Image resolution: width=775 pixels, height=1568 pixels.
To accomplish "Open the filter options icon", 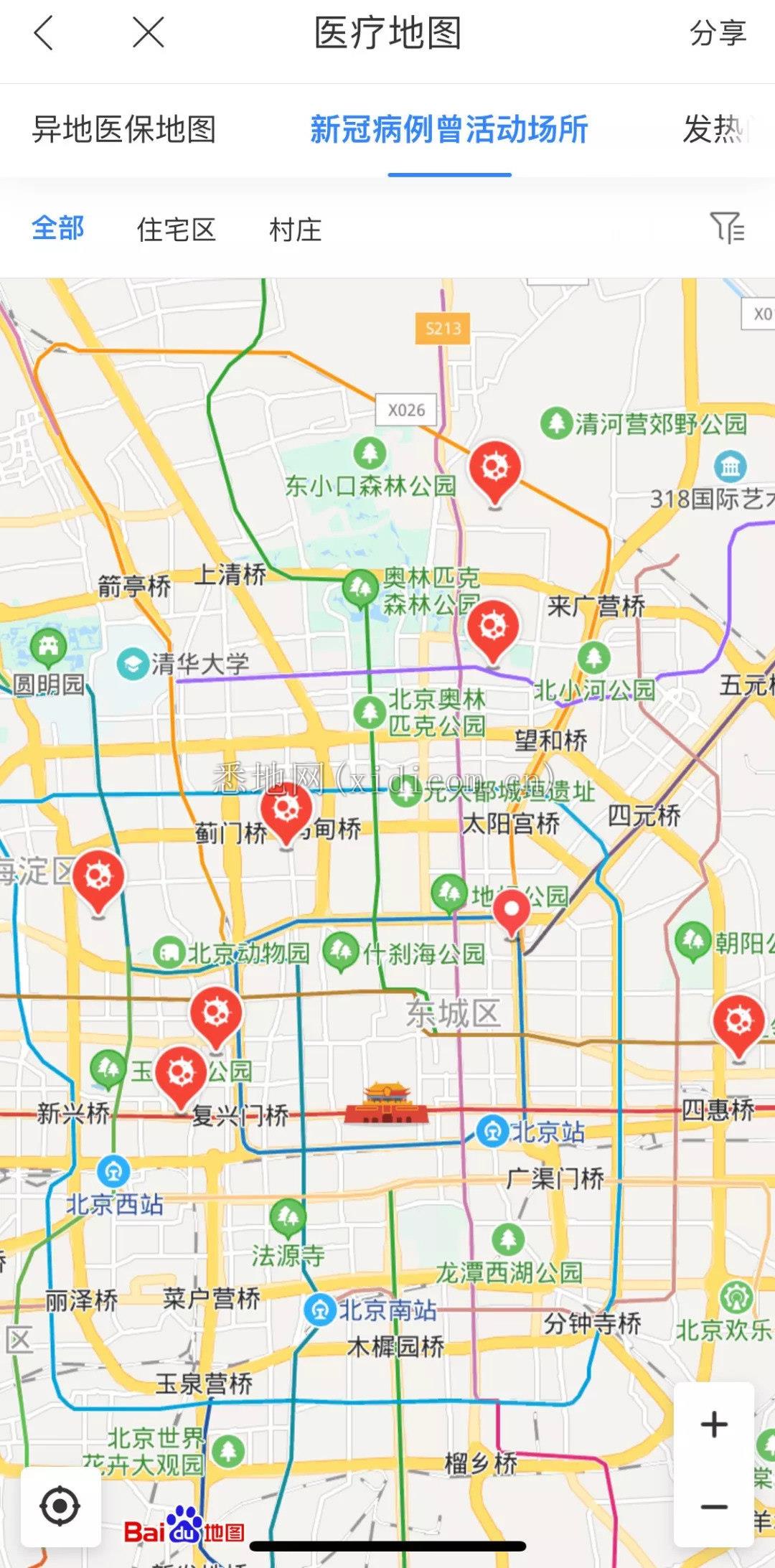I will [x=728, y=228].
